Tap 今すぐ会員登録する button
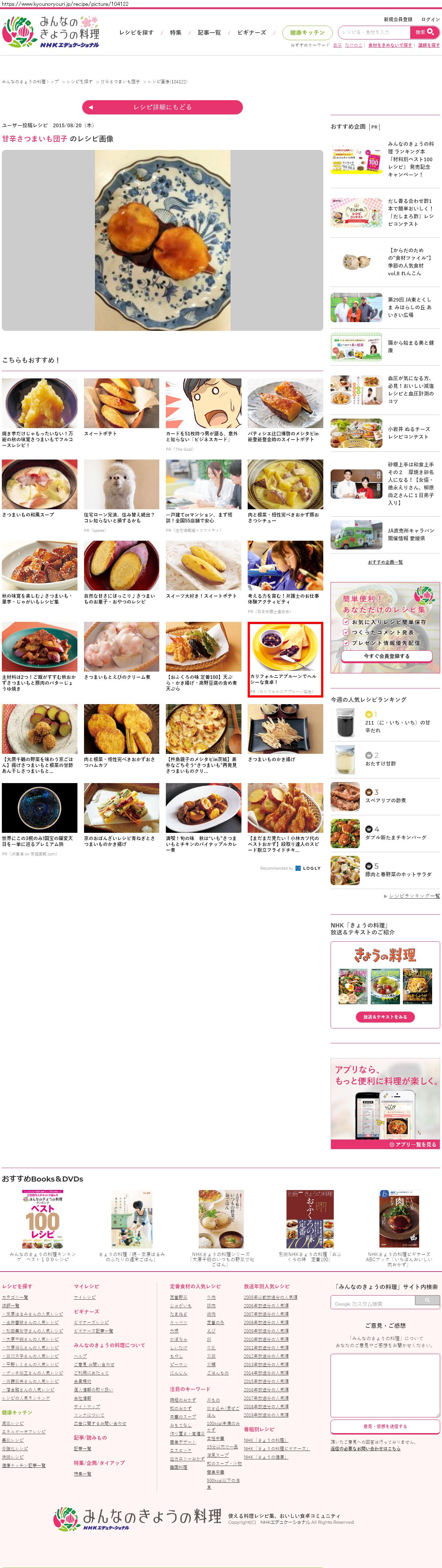 point(386,656)
